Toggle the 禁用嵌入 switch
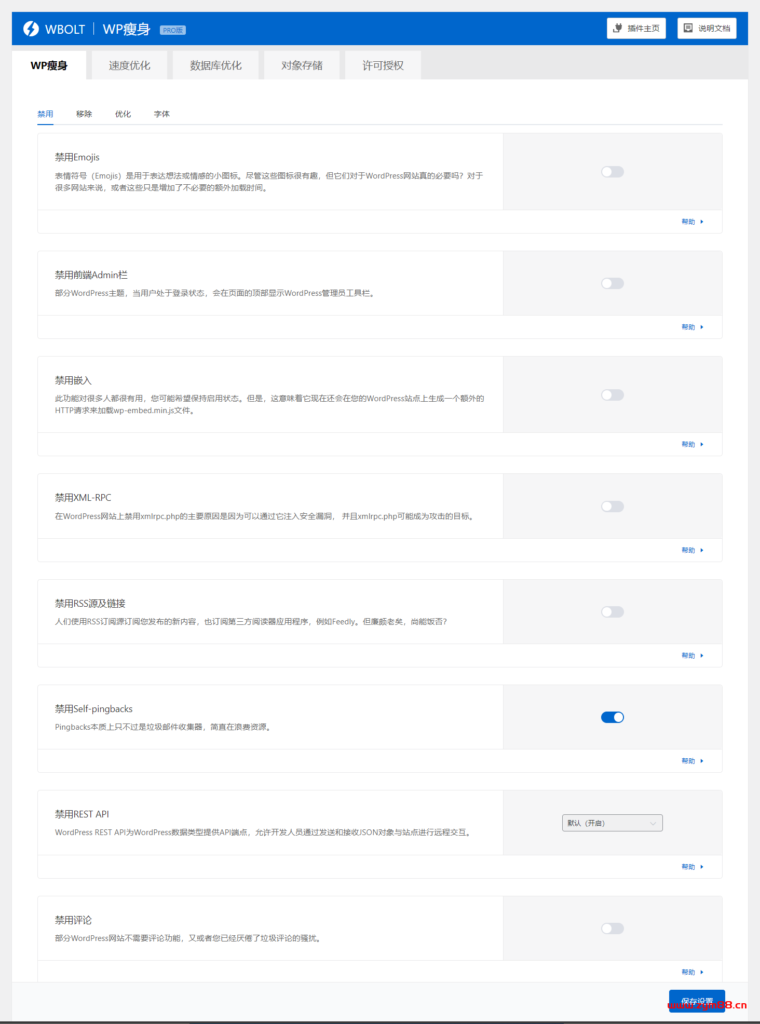 click(612, 395)
